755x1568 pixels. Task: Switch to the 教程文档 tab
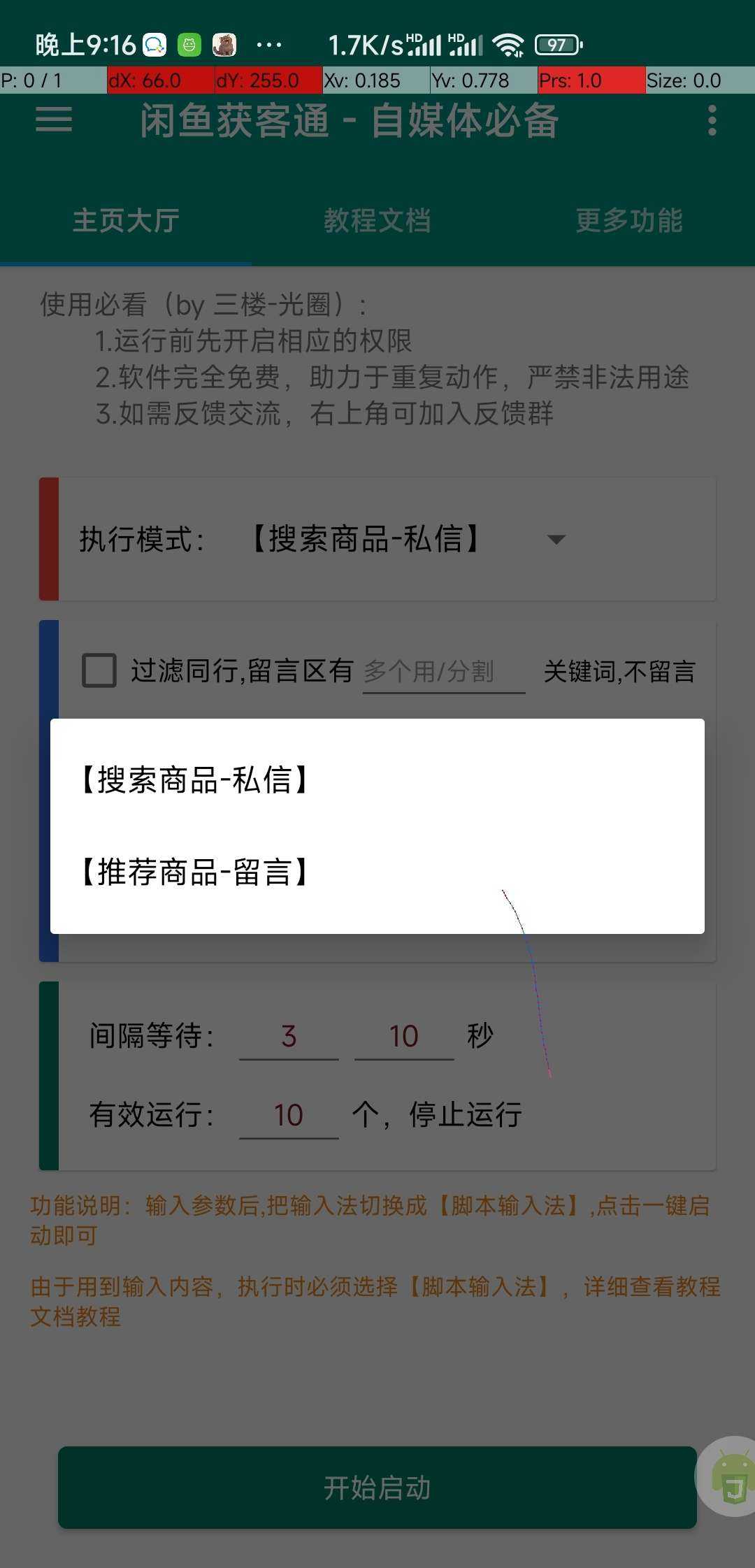click(377, 220)
